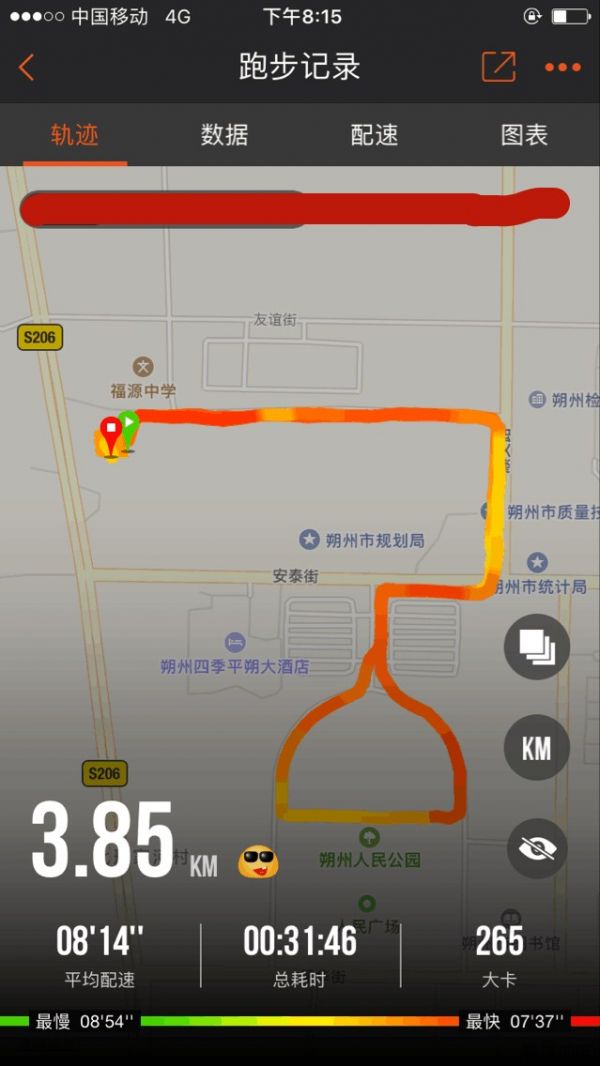Toggle the KM markers on the route

(x=537, y=747)
